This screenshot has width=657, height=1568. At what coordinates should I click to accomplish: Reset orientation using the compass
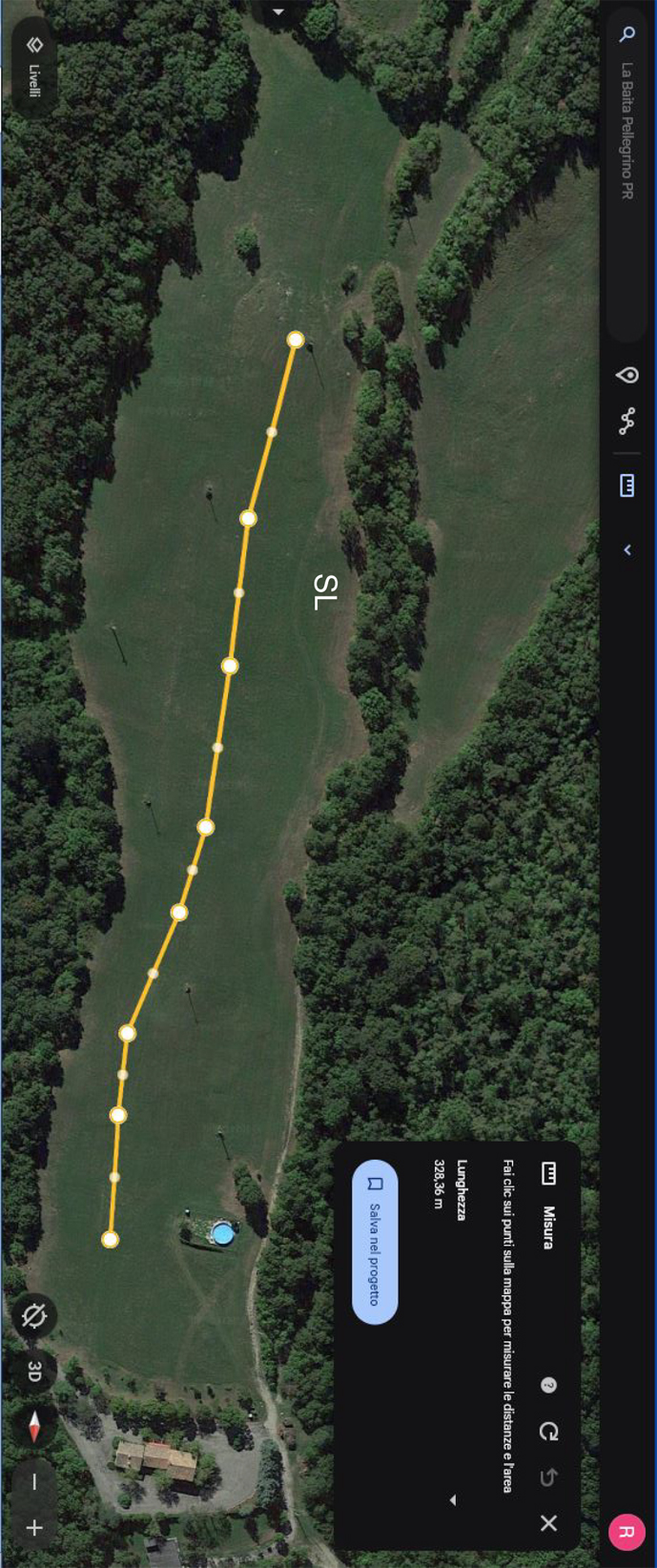[x=34, y=1427]
